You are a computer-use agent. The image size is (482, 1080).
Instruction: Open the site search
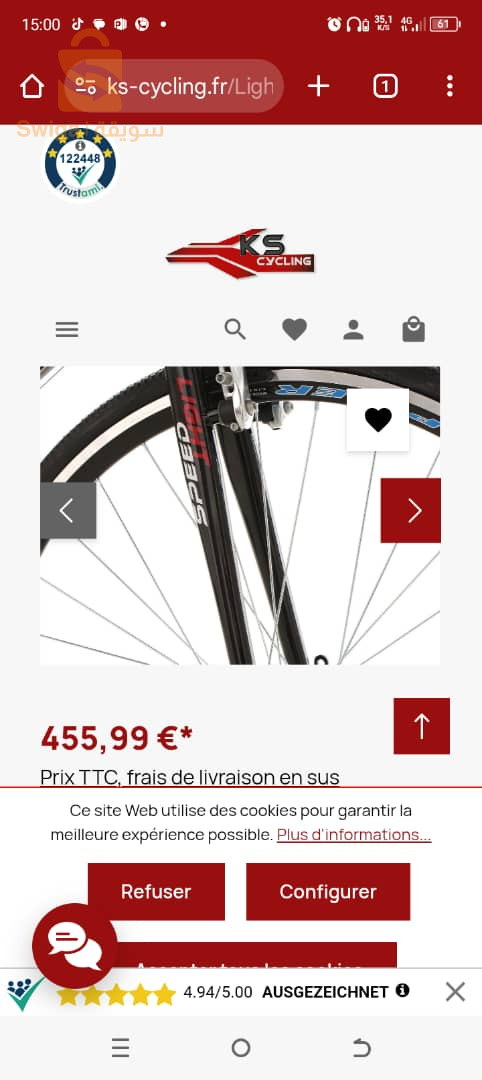(235, 329)
